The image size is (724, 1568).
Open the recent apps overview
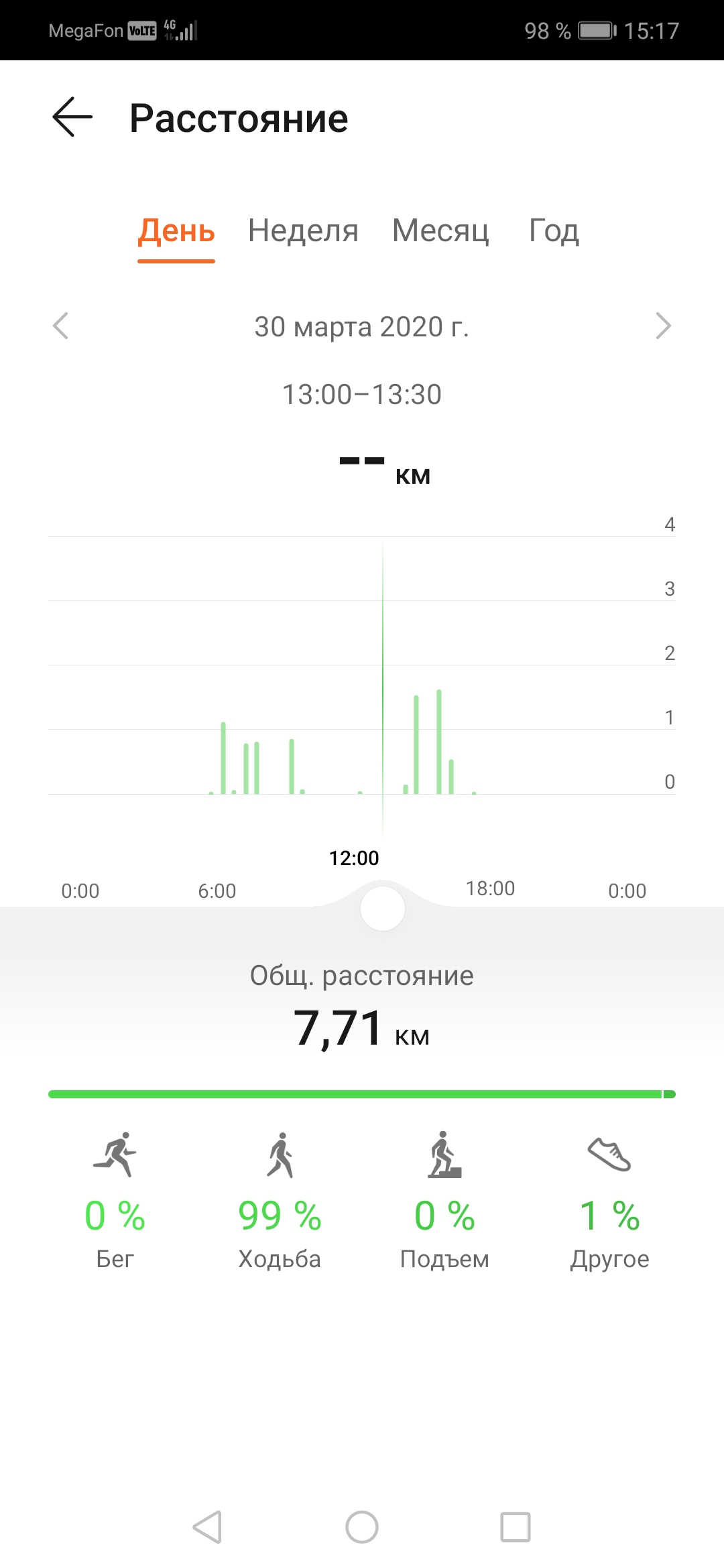point(516,1527)
